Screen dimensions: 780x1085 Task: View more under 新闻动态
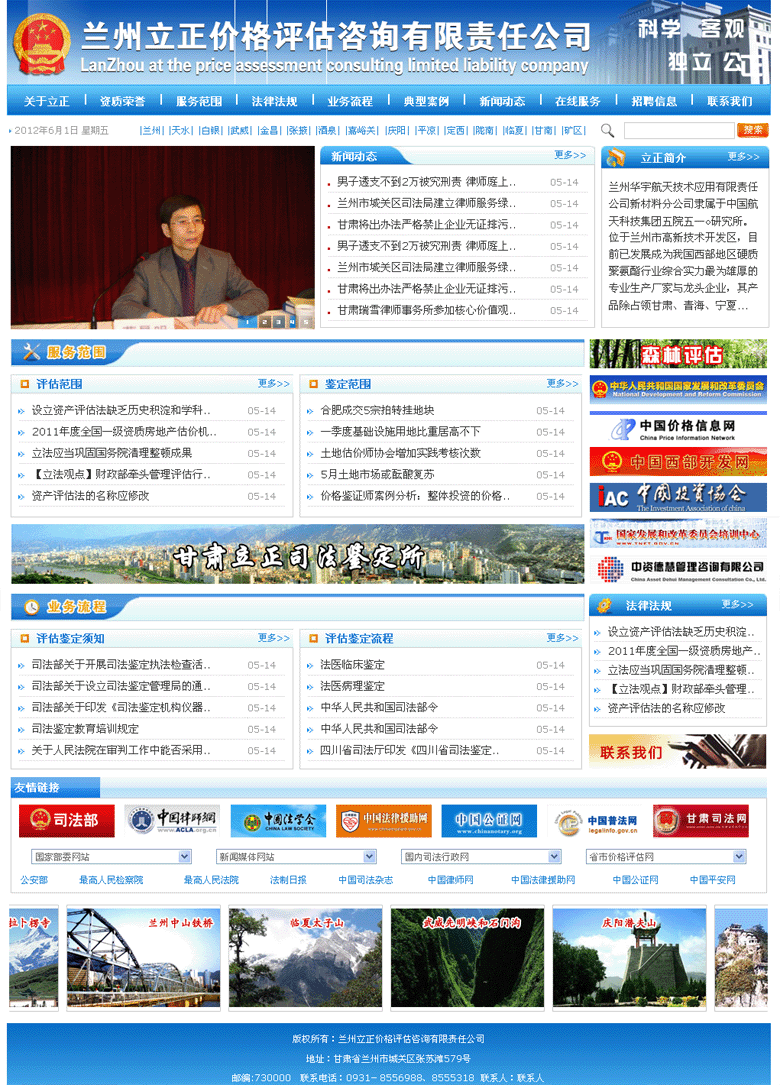[570, 156]
